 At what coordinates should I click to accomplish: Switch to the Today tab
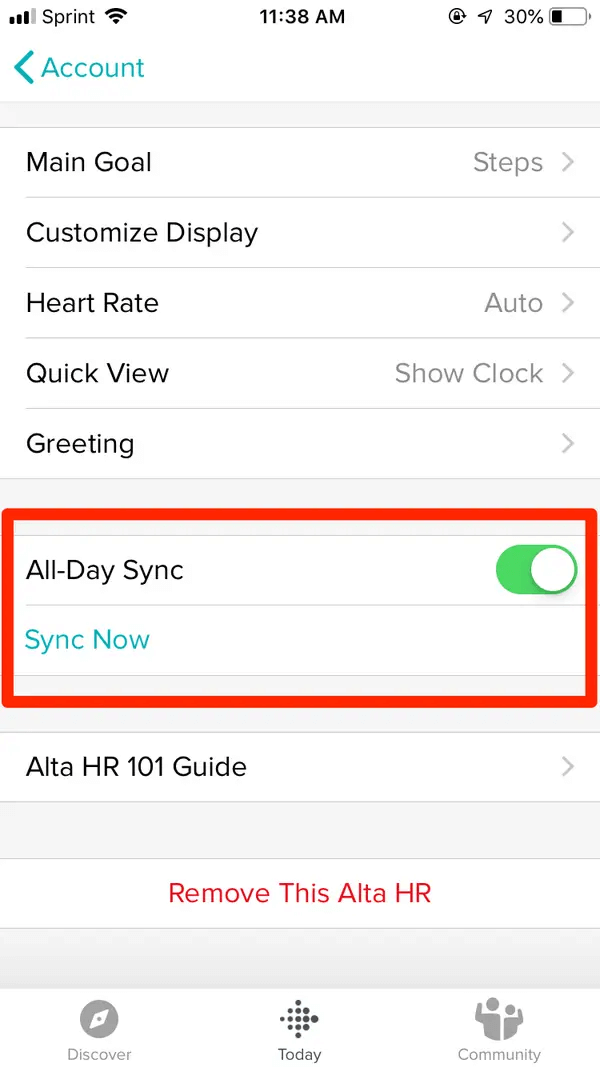click(x=299, y=1032)
